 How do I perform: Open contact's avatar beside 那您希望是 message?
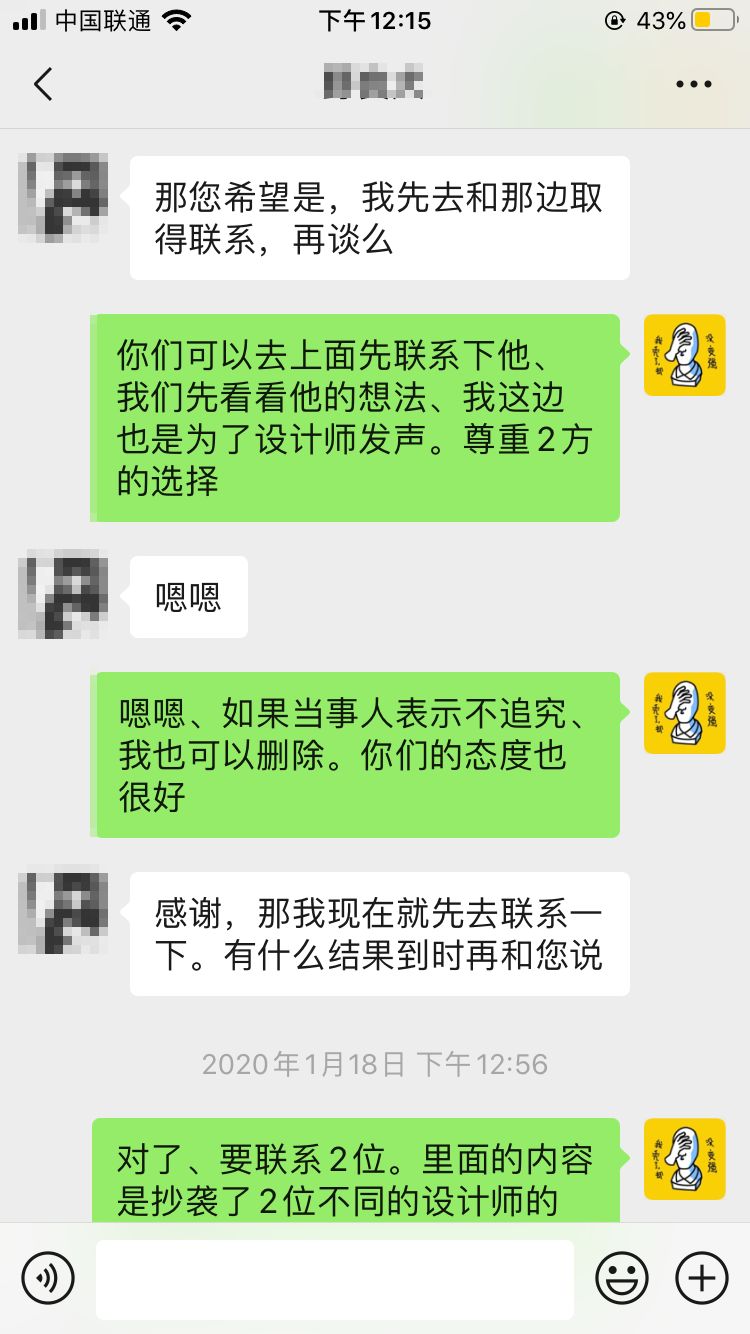tap(63, 197)
